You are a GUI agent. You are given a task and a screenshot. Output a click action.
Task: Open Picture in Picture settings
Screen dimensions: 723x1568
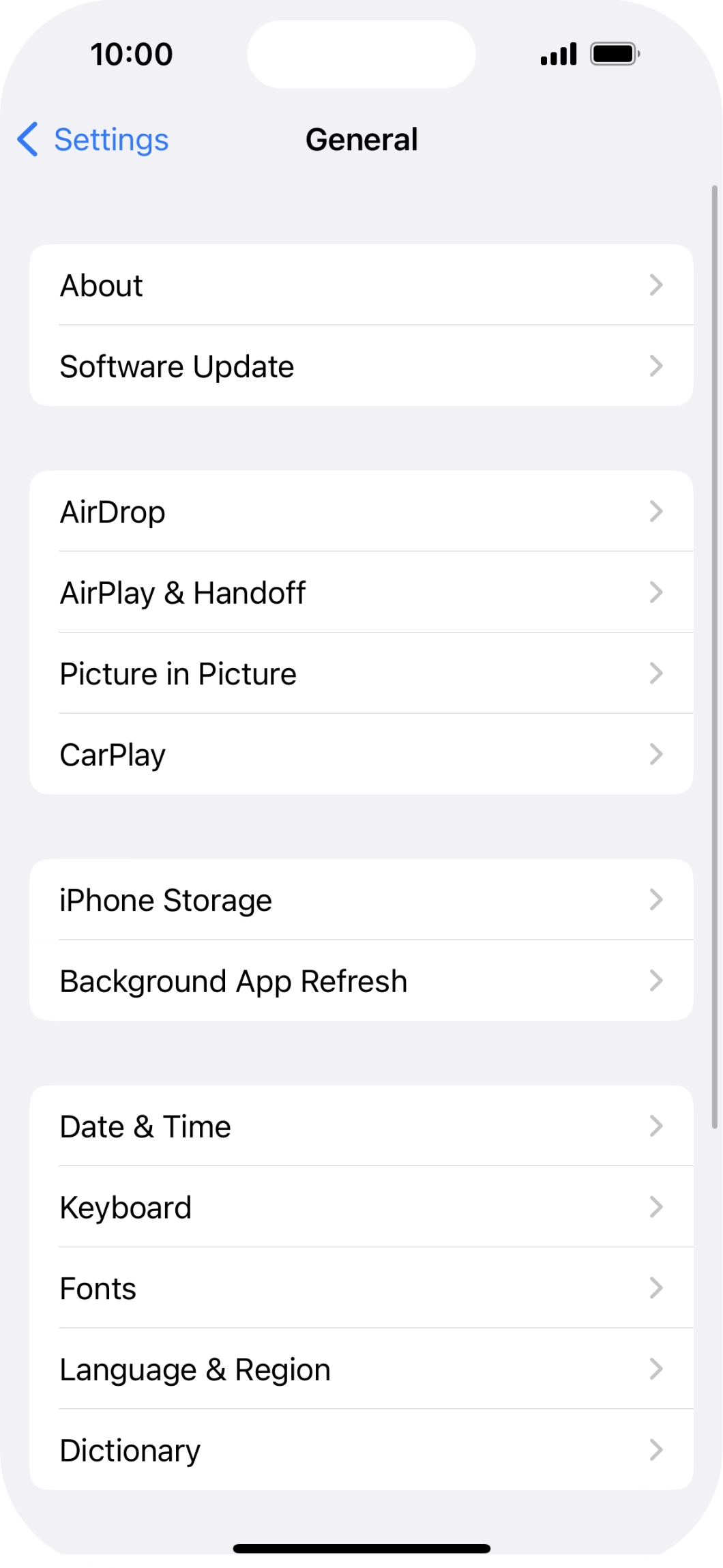click(x=361, y=673)
